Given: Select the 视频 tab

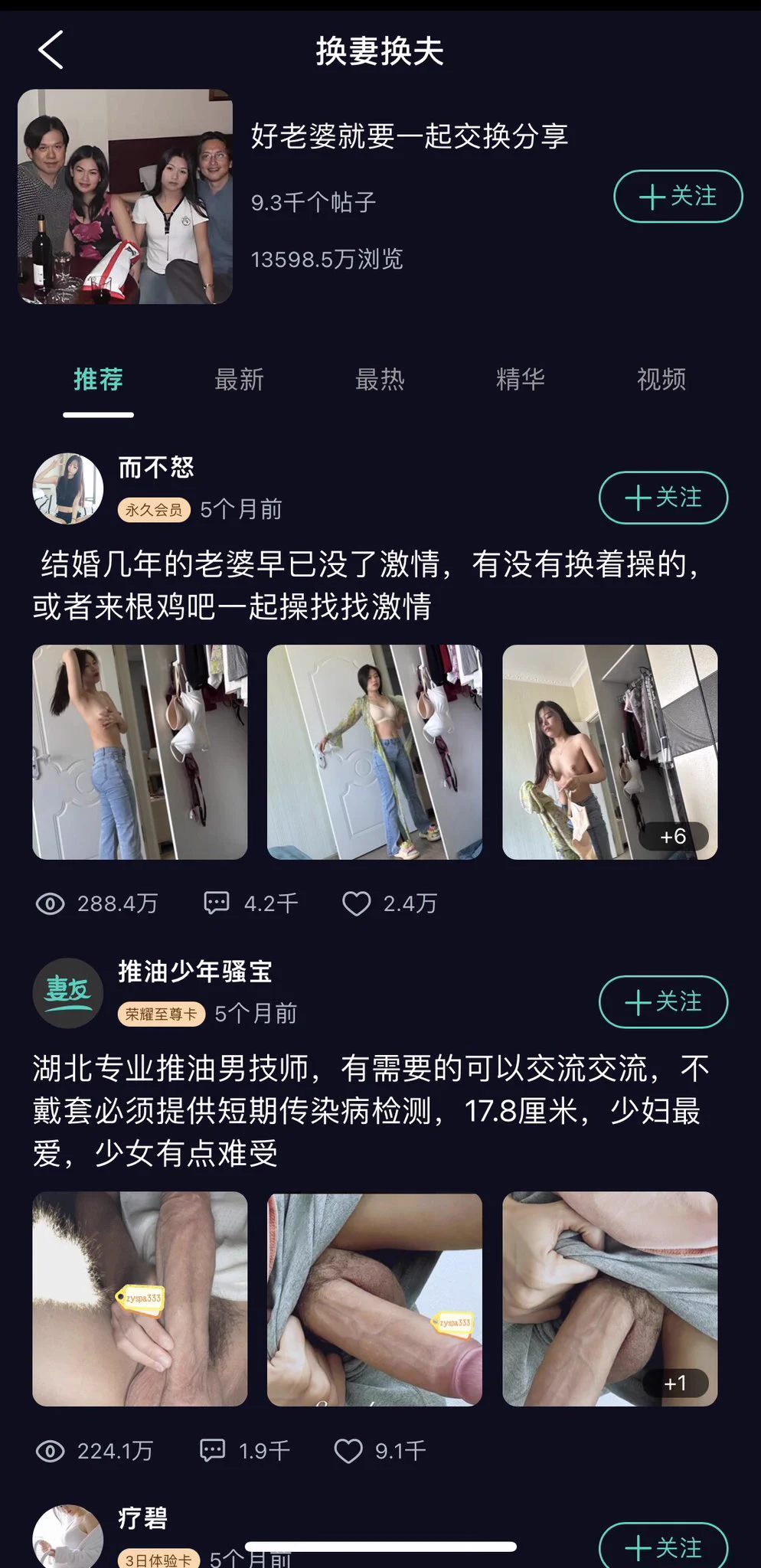Looking at the screenshot, I should 661,379.
